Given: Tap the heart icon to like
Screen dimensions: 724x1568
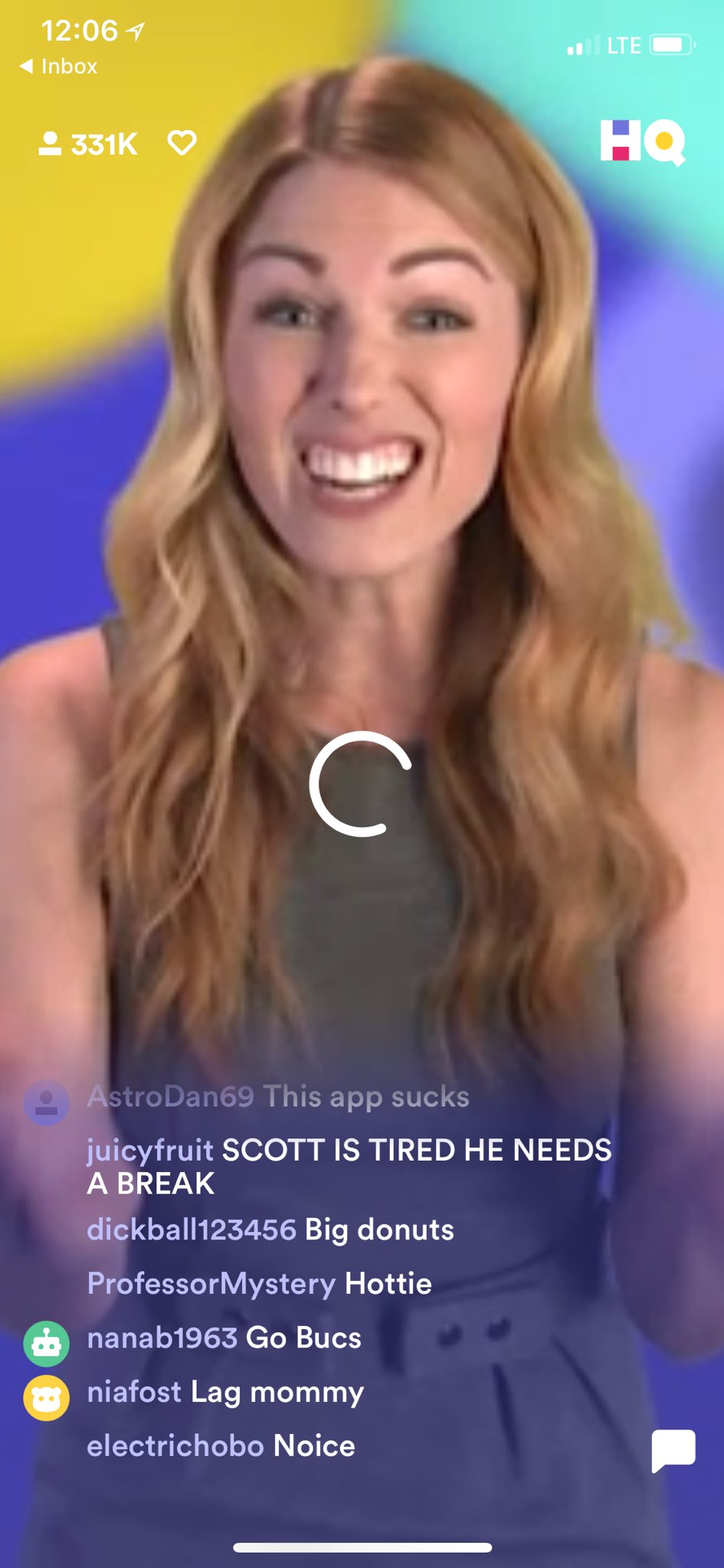Looking at the screenshot, I should (x=182, y=143).
